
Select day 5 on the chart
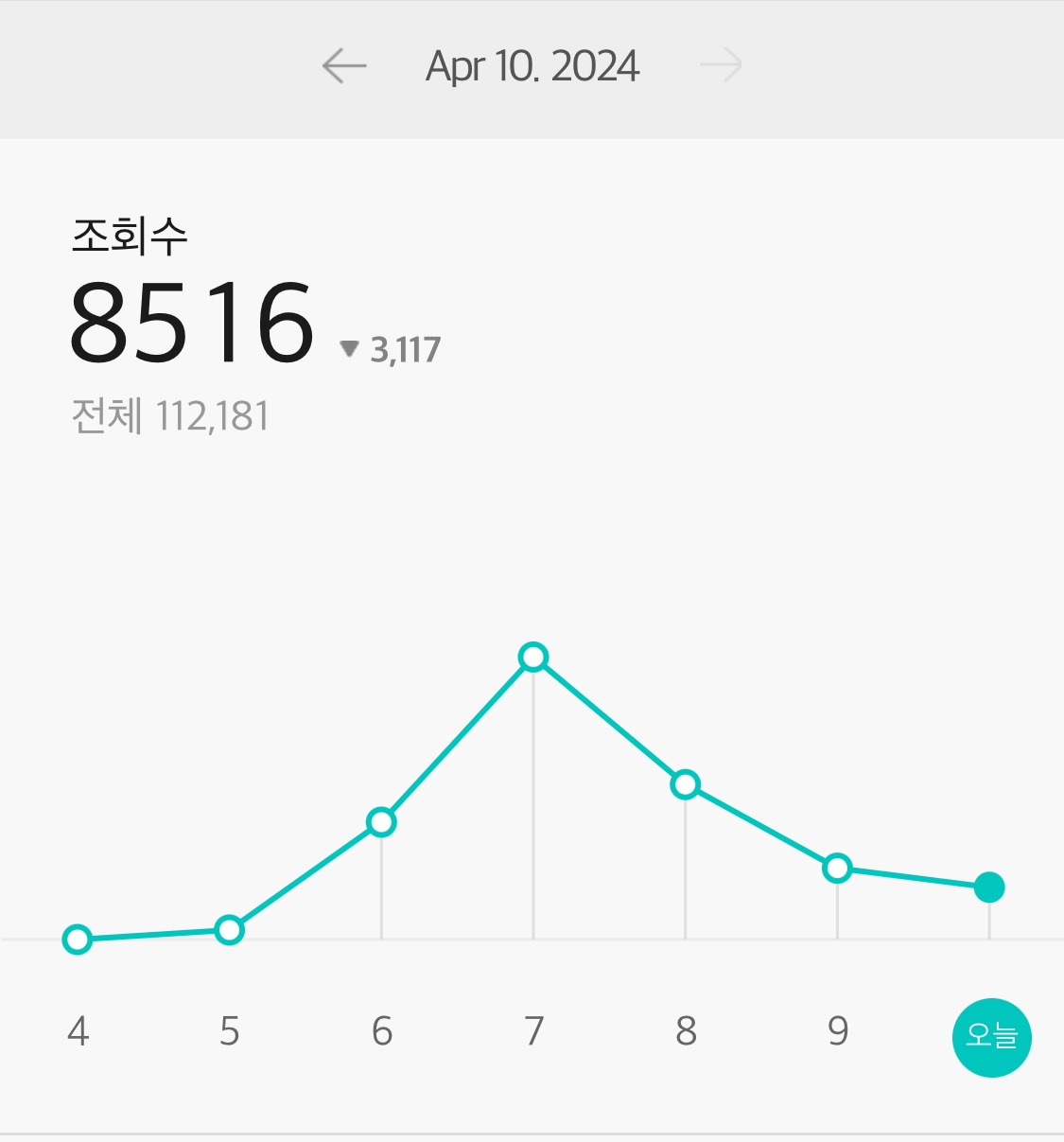(x=230, y=1030)
